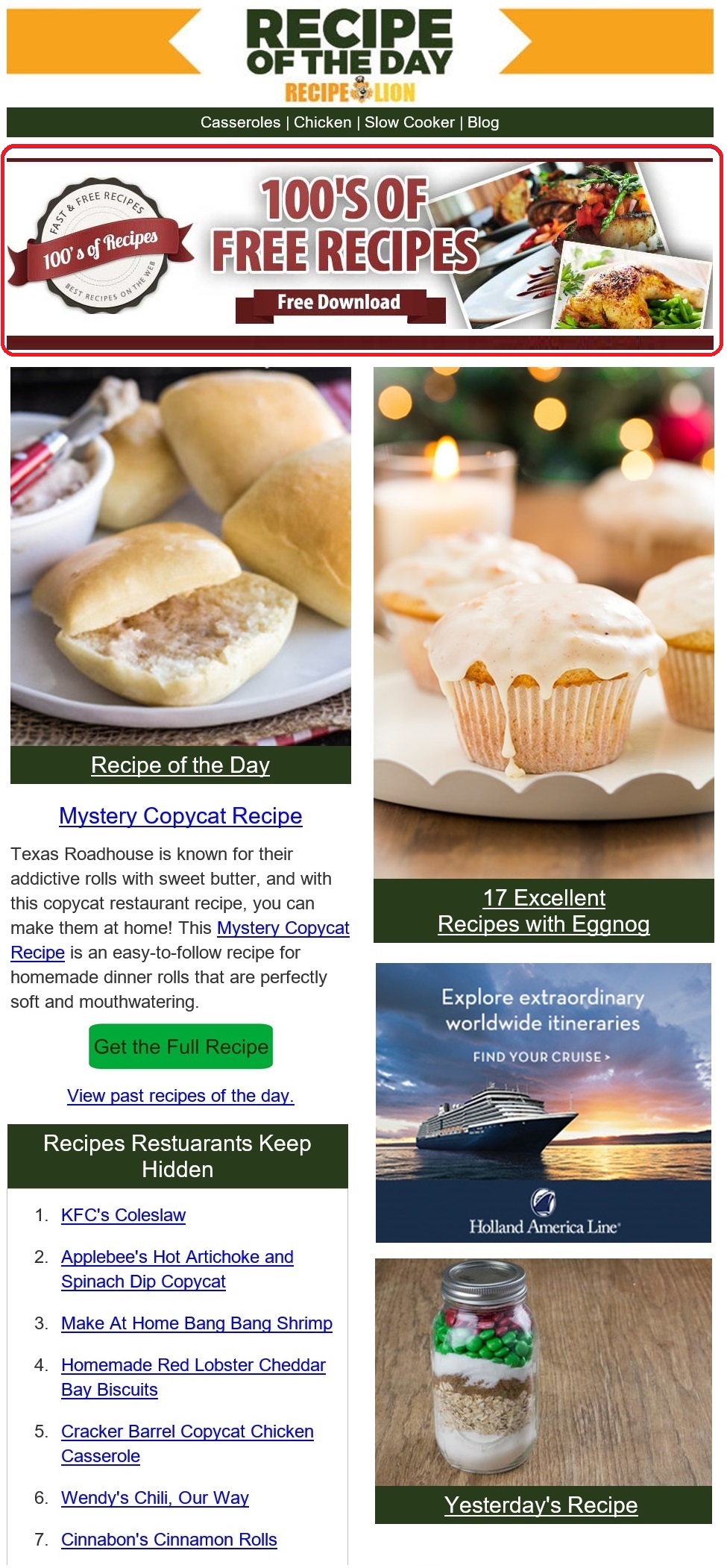Image resolution: width=727 pixels, height=1568 pixels.
Task: Open the Chicken category link
Action: point(322,122)
